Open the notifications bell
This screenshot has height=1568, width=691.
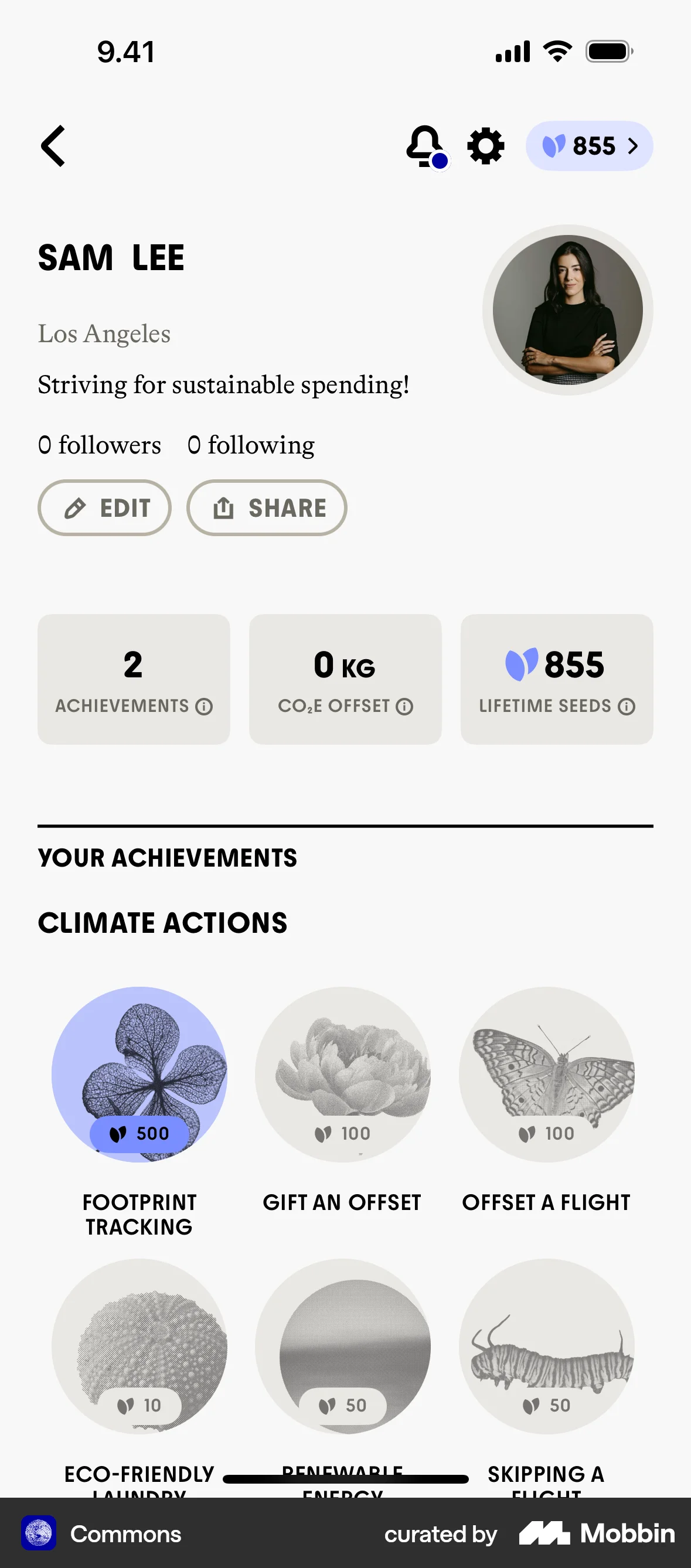tap(425, 146)
